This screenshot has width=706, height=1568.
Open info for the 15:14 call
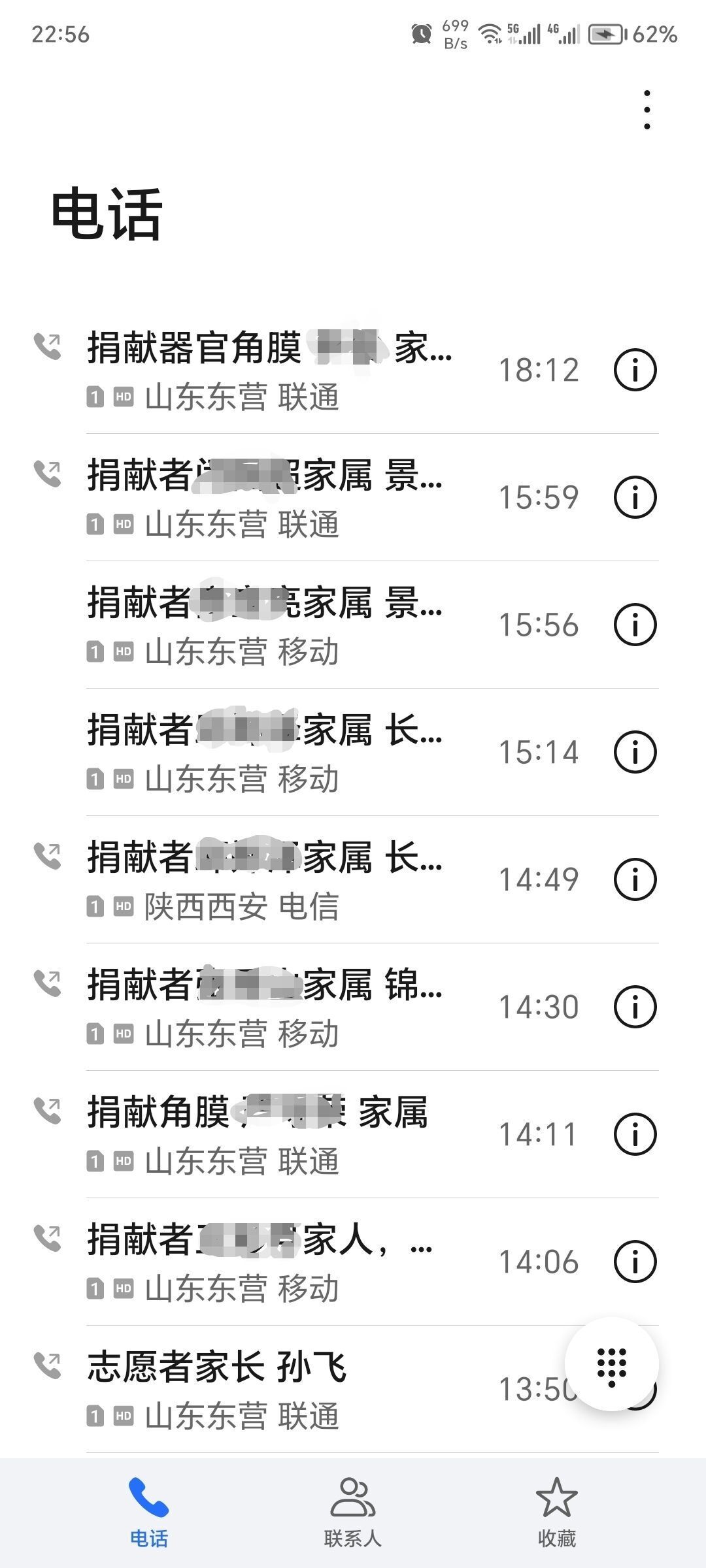[635, 752]
